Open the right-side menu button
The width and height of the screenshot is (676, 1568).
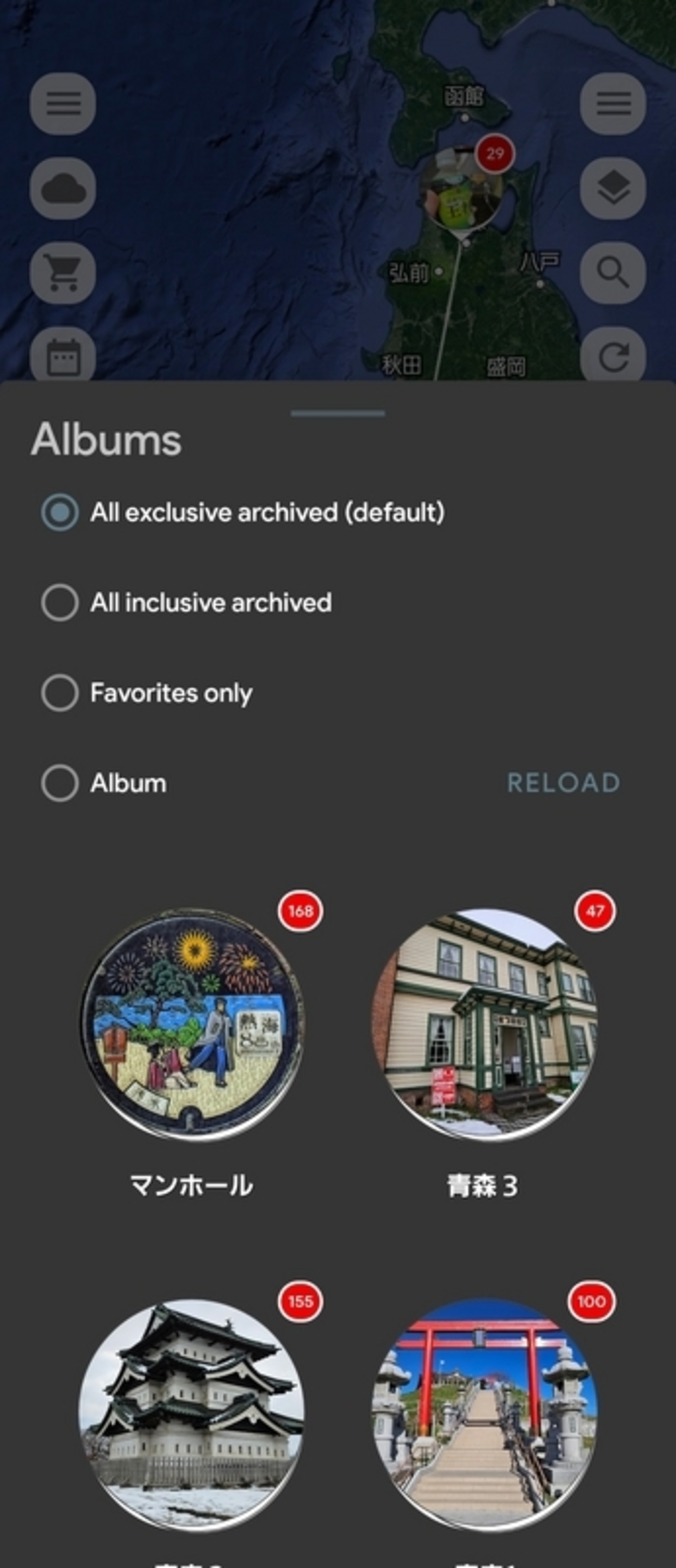click(613, 104)
